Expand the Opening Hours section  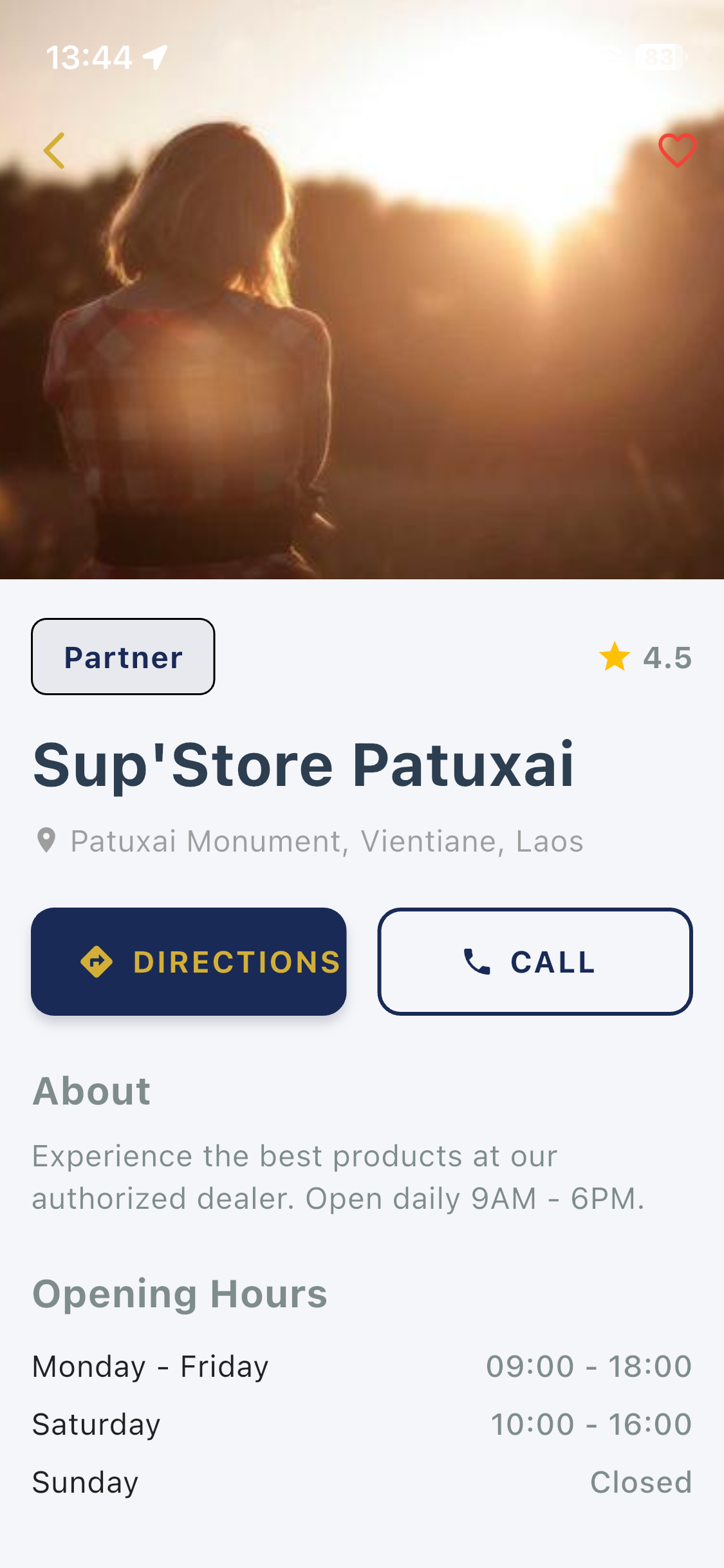180,1294
